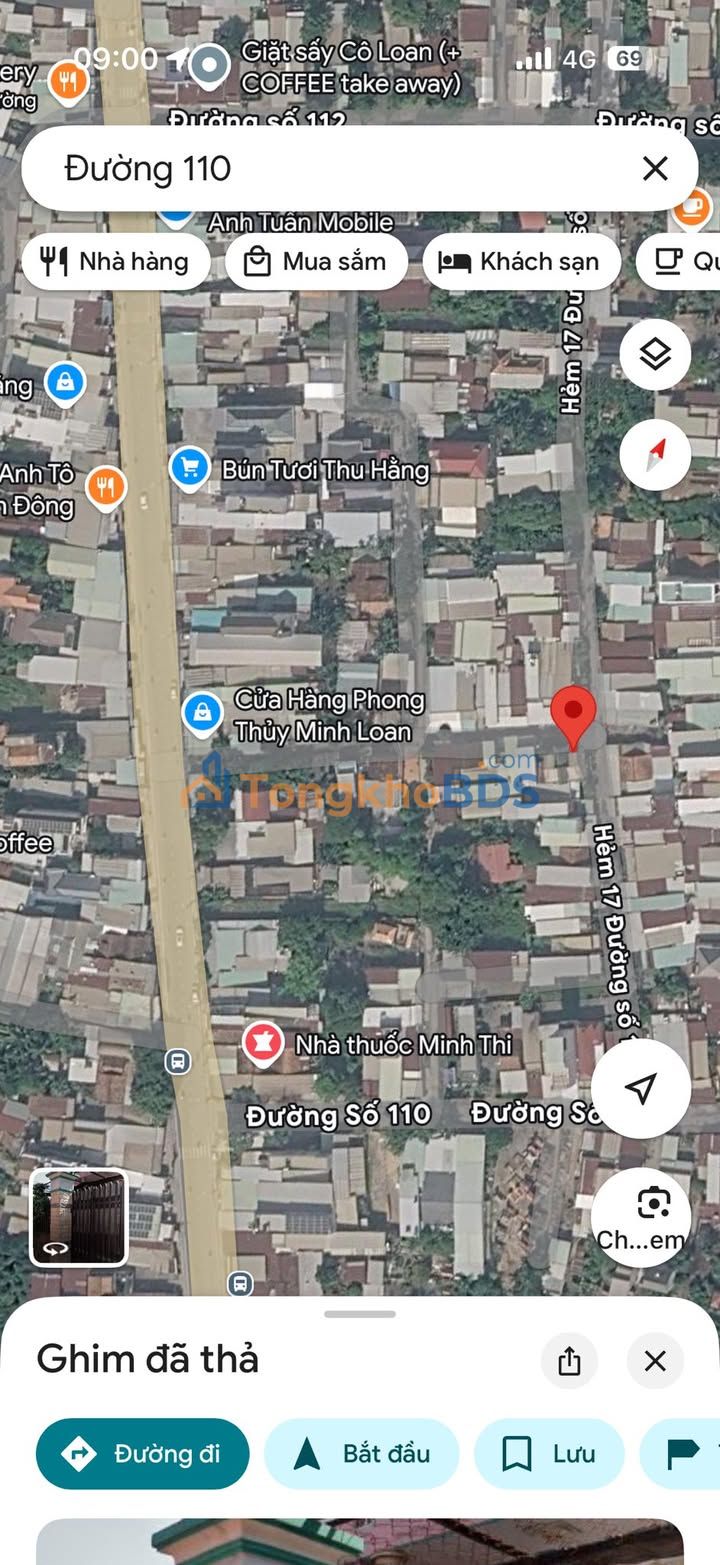
Task: Show Khách sạn nearby
Action: (x=521, y=262)
